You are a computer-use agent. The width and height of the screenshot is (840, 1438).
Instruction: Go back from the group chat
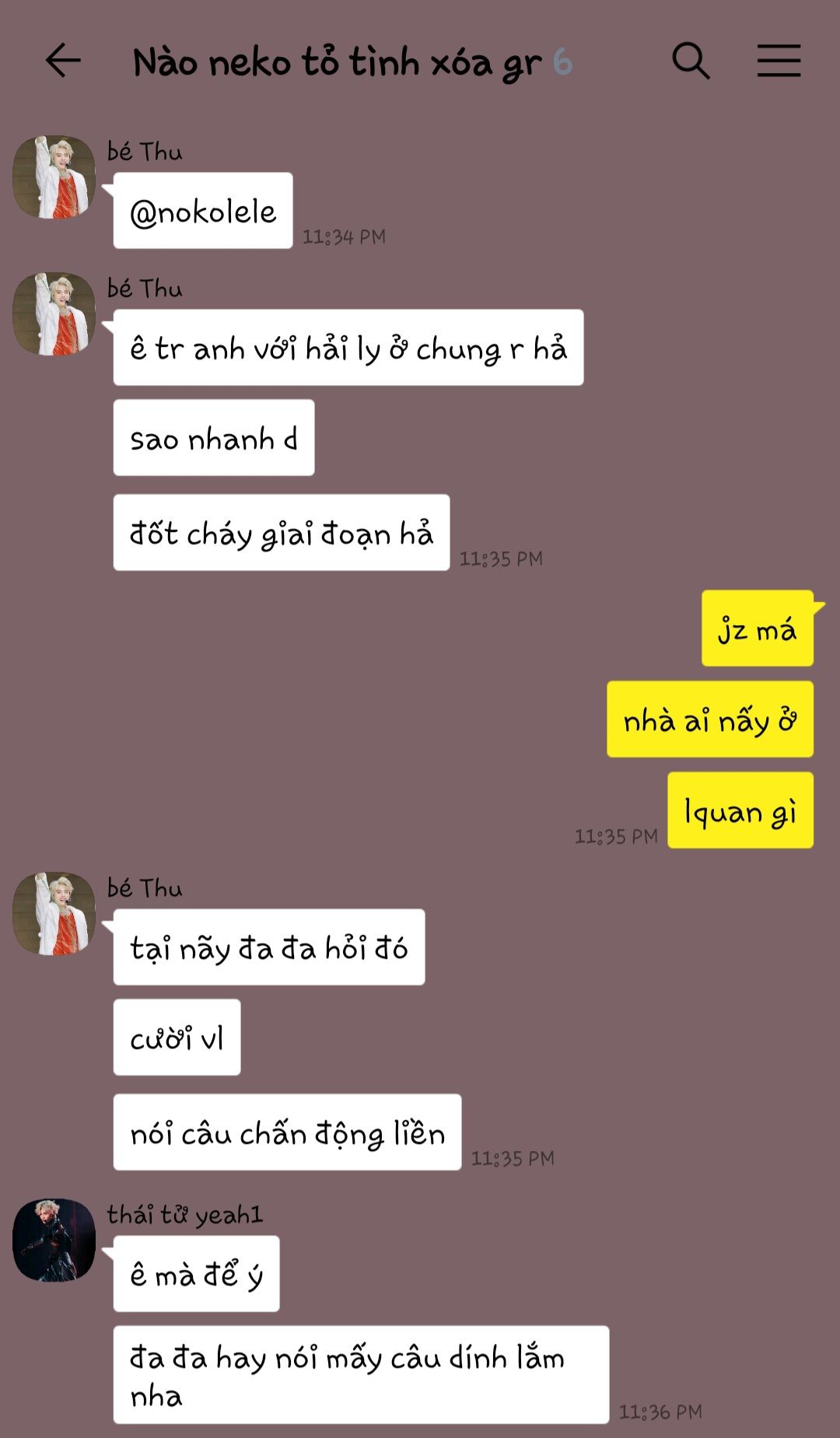pyautogui.click(x=63, y=61)
